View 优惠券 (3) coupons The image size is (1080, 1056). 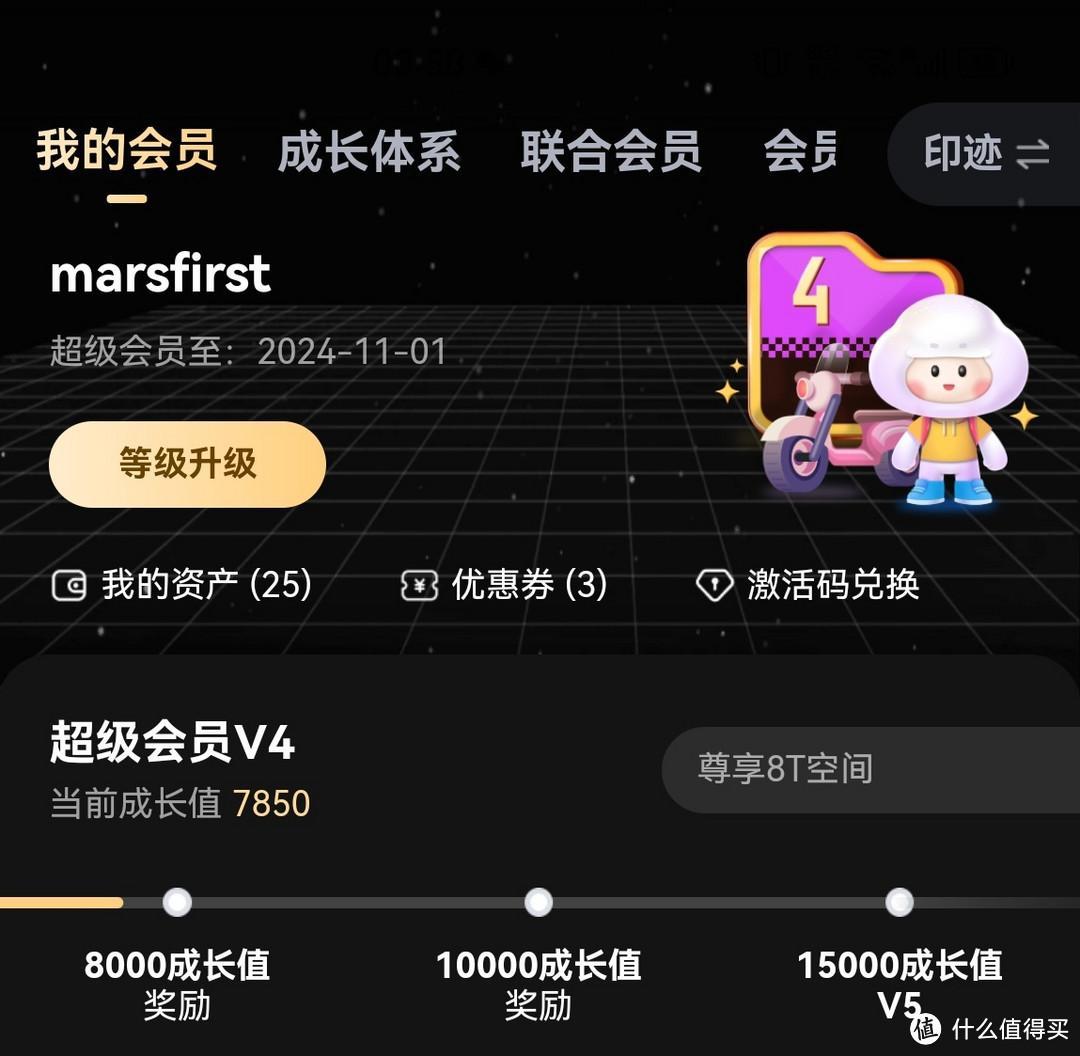click(x=504, y=585)
